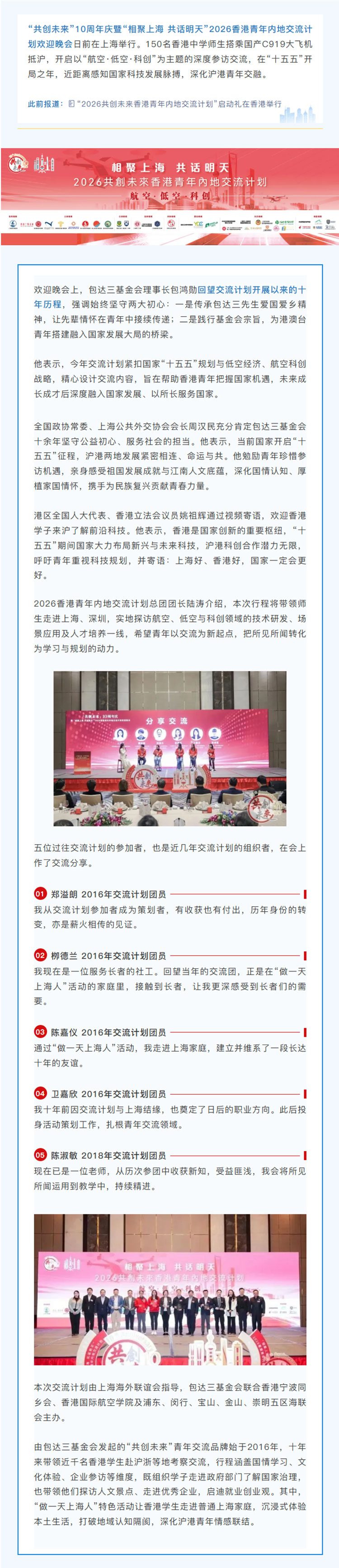This screenshot has height=1568, width=339.
Task: View the sharing session stage photo
Action: [x=169, y=748]
